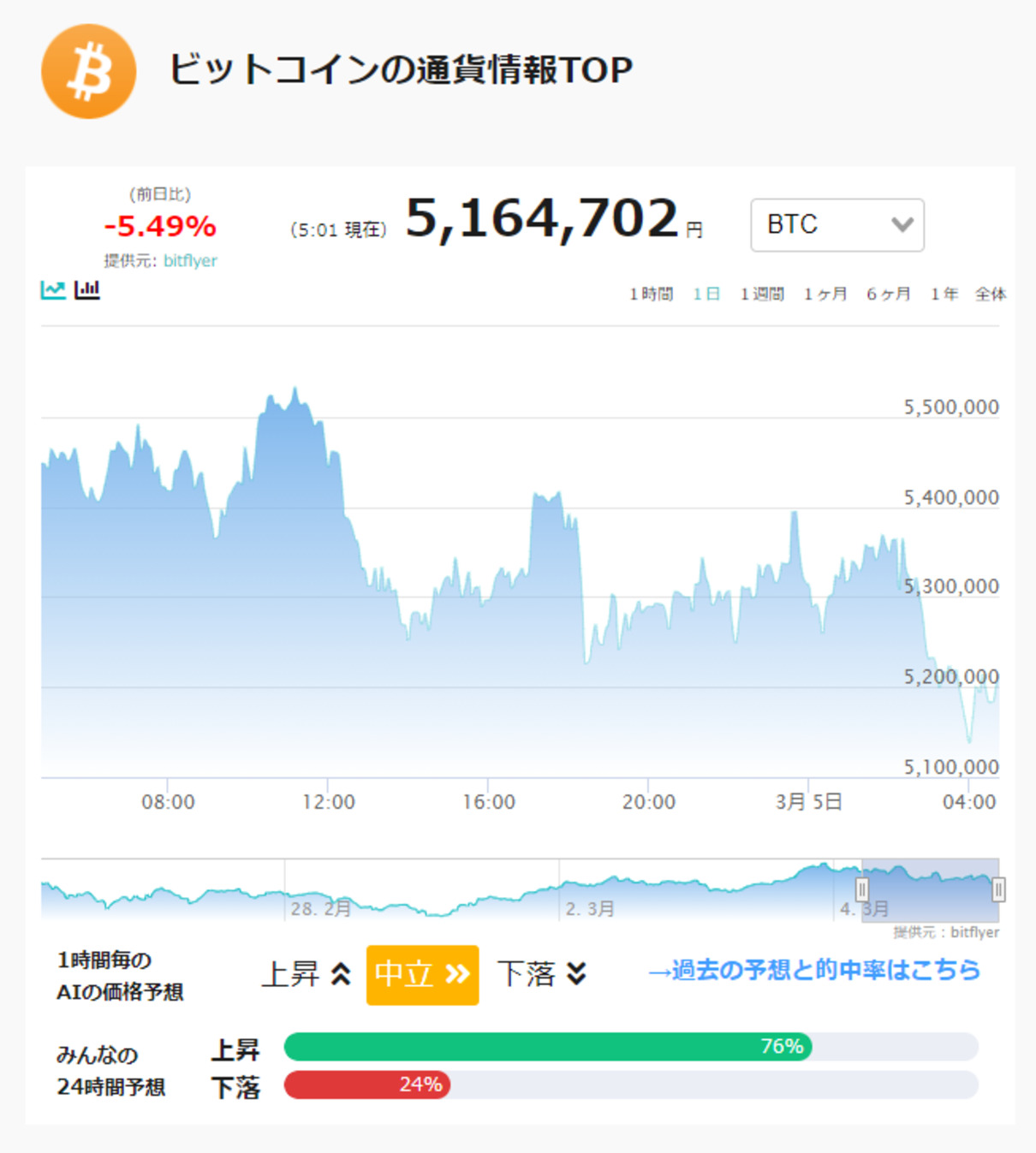Open the BTC currency dropdown
1036x1153 pixels.
click(837, 225)
